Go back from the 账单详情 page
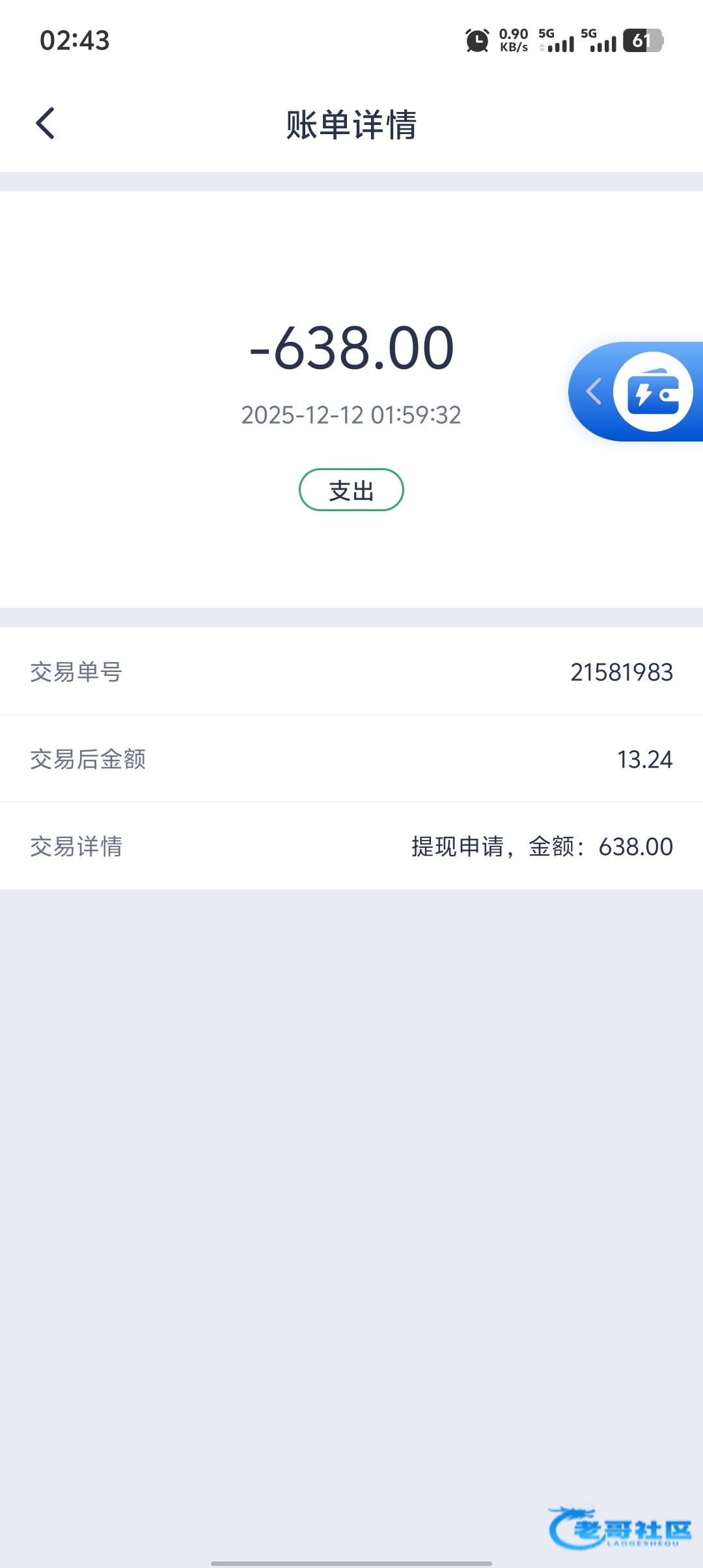 46,124
